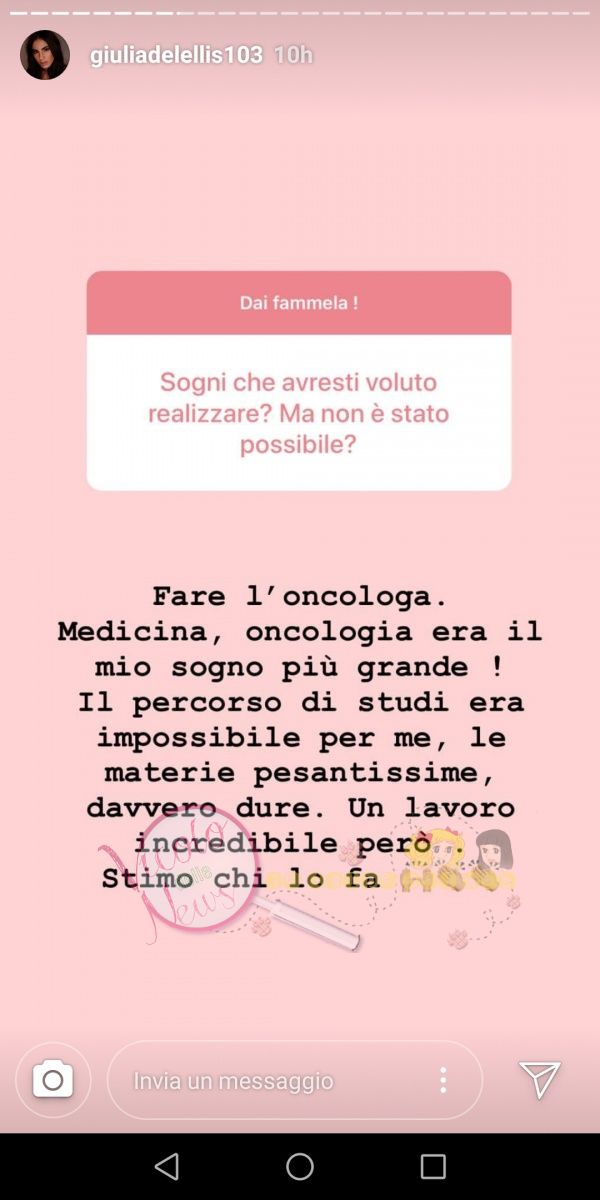Open the giuliadelellis103 username link
The image size is (600, 1200).
[x=176, y=55]
